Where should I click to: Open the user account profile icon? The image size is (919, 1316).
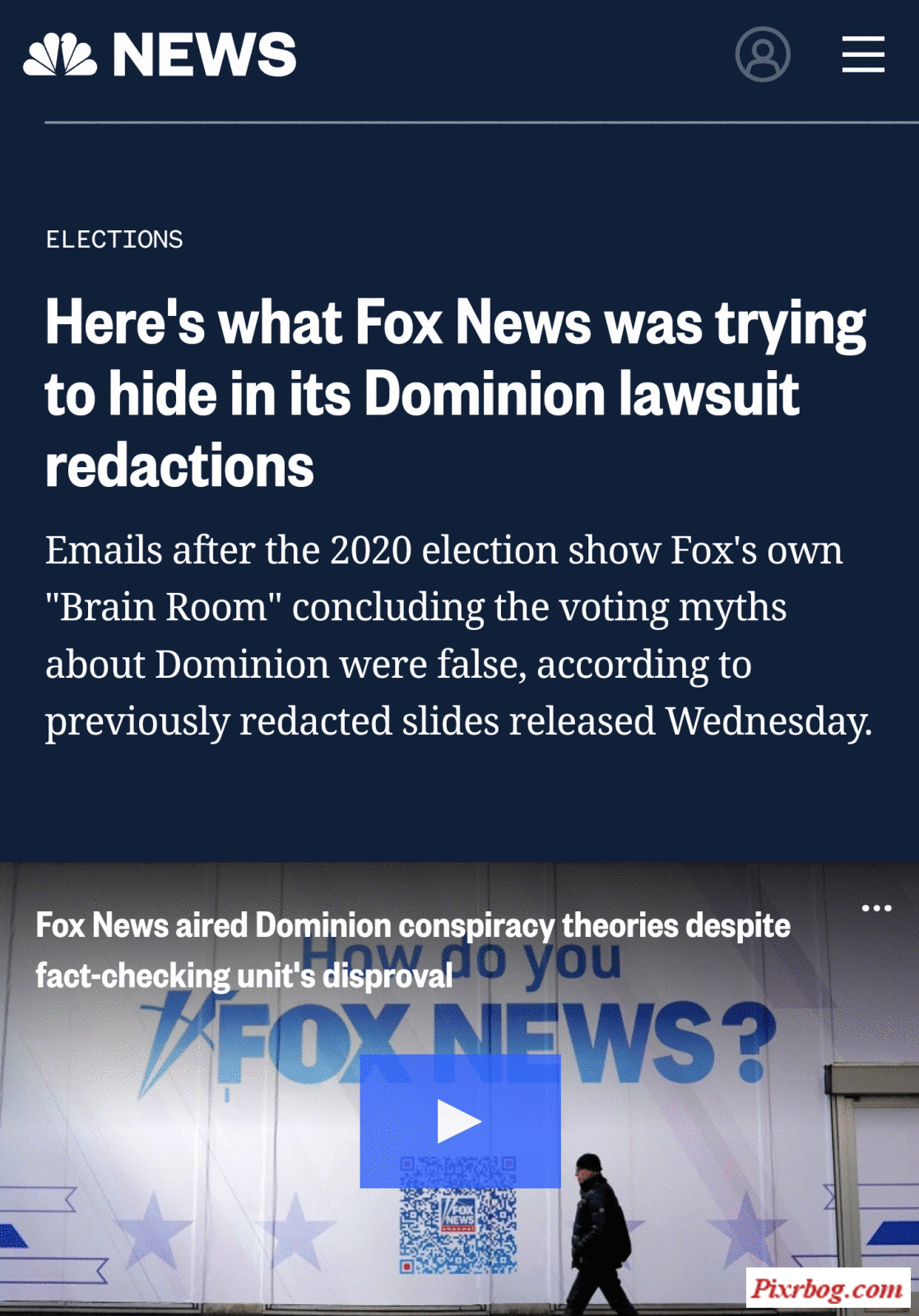tap(762, 54)
